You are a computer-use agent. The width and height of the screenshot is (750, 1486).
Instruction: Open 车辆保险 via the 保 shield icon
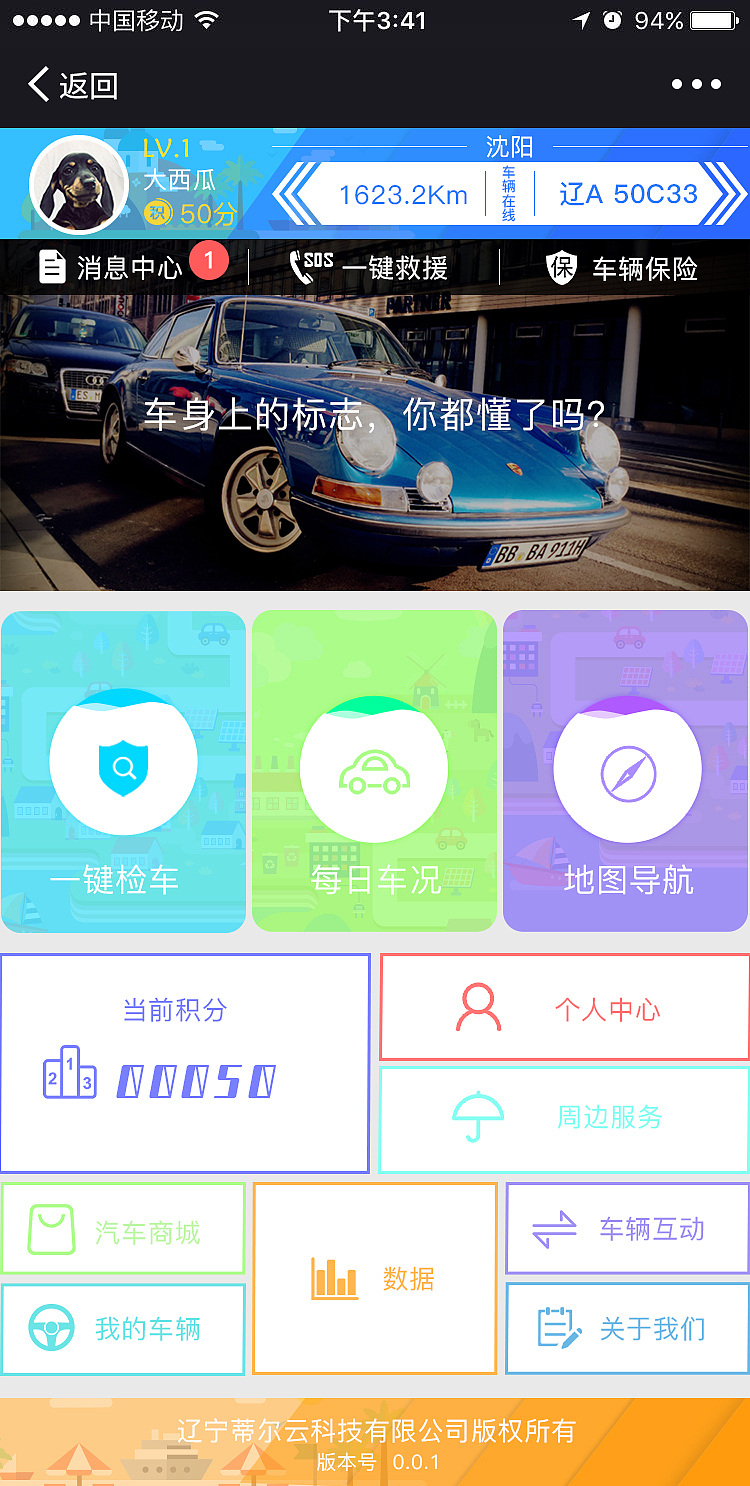(561, 267)
